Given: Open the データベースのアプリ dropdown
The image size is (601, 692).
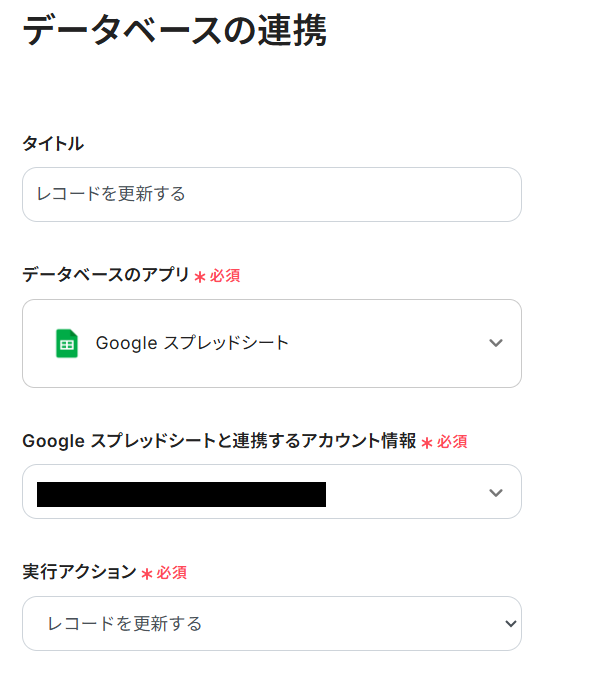Looking at the screenshot, I should [271, 343].
